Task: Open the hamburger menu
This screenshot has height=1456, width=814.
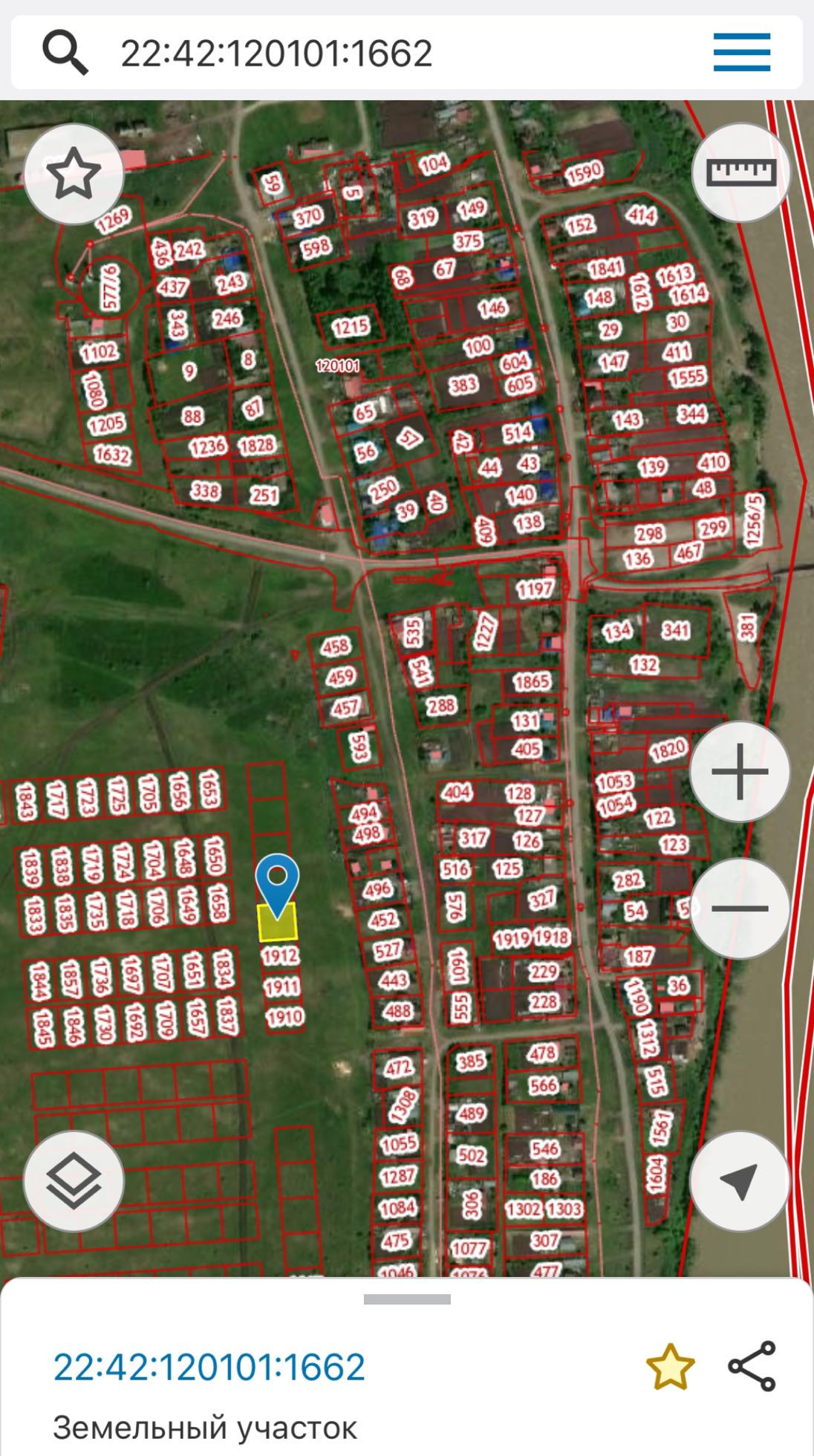Action: (x=741, y=53)
